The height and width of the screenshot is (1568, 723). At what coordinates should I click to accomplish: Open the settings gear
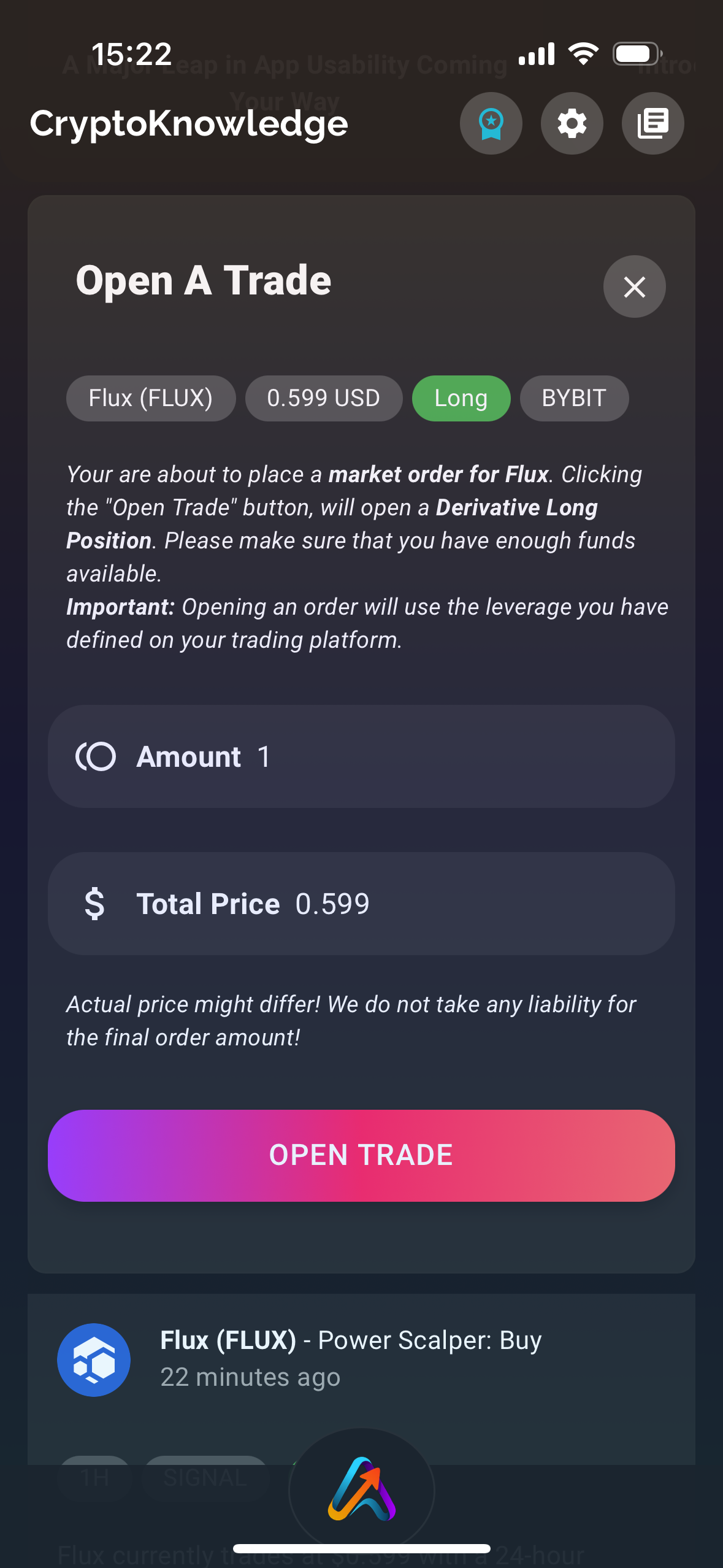(x=572, y=123)
